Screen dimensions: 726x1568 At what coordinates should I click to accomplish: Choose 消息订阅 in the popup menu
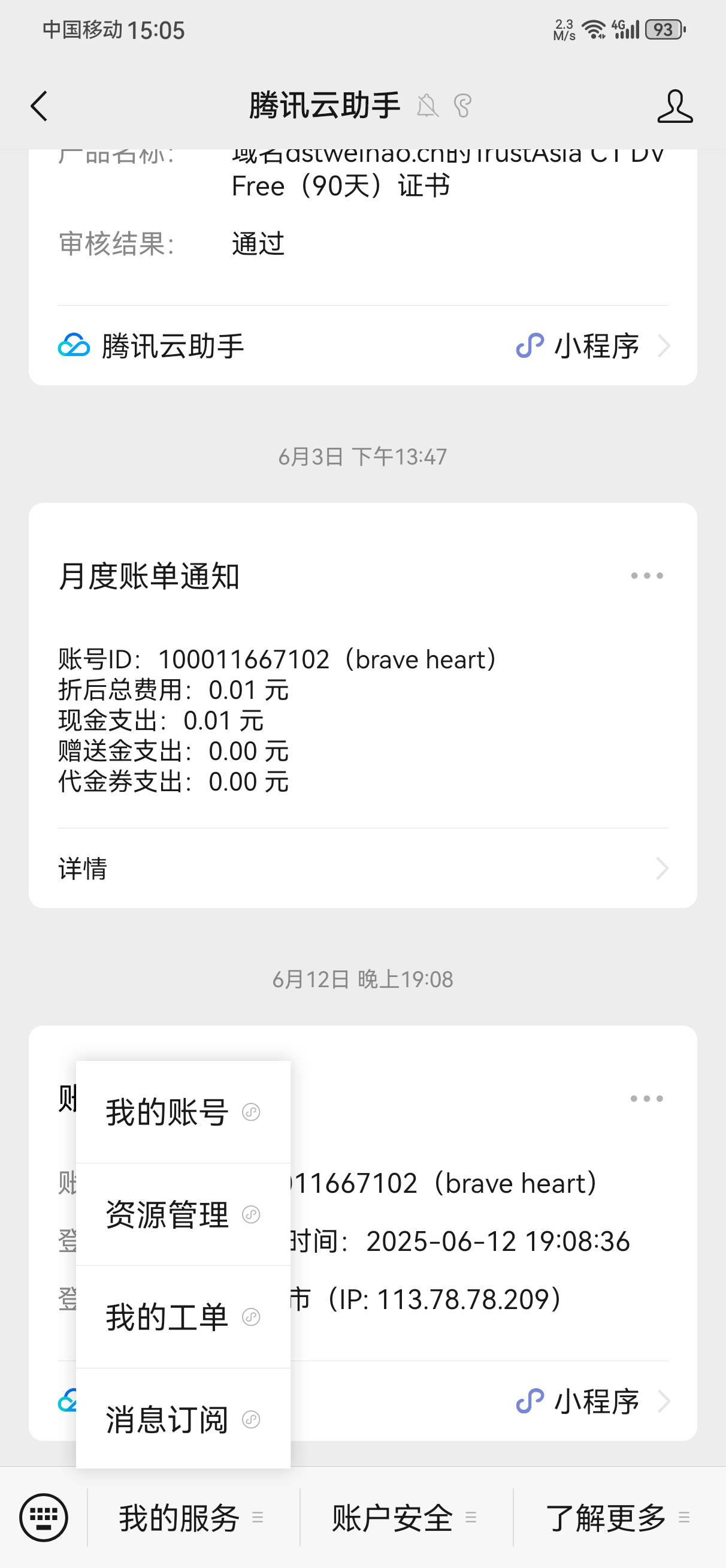183,1419
